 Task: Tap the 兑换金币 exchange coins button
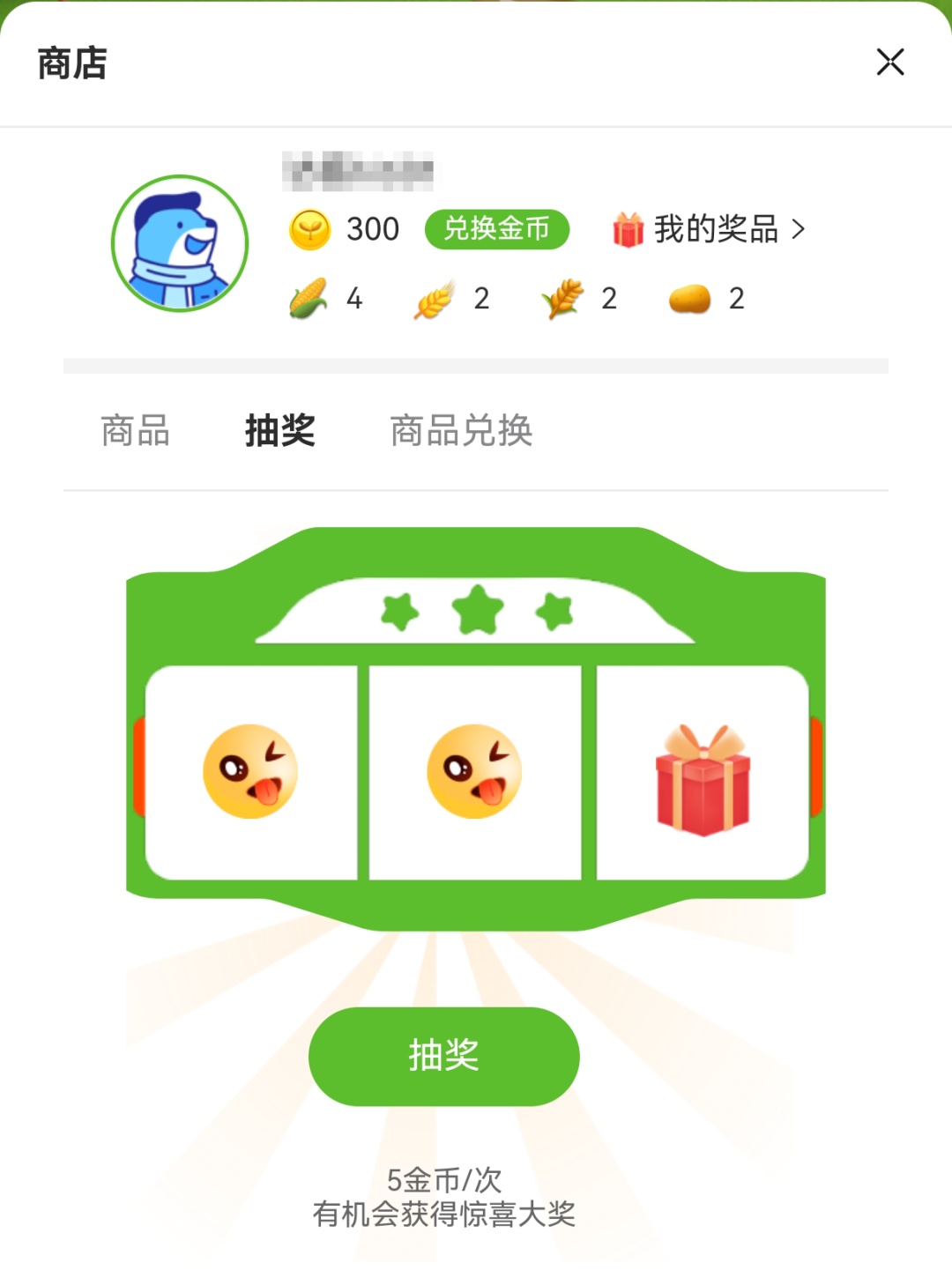click(x=496, y=229)
